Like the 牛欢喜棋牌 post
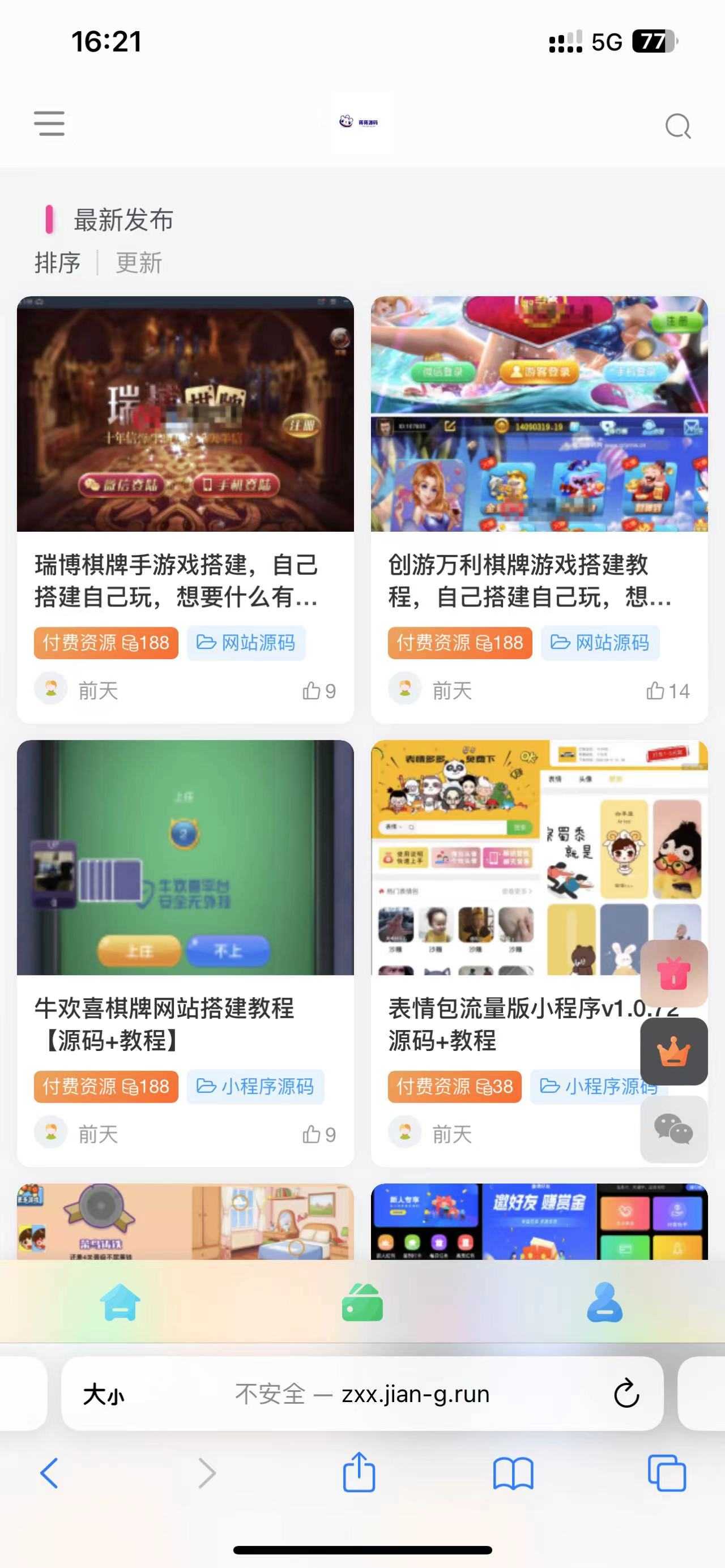The image size is (725, 1568). 319,1135
